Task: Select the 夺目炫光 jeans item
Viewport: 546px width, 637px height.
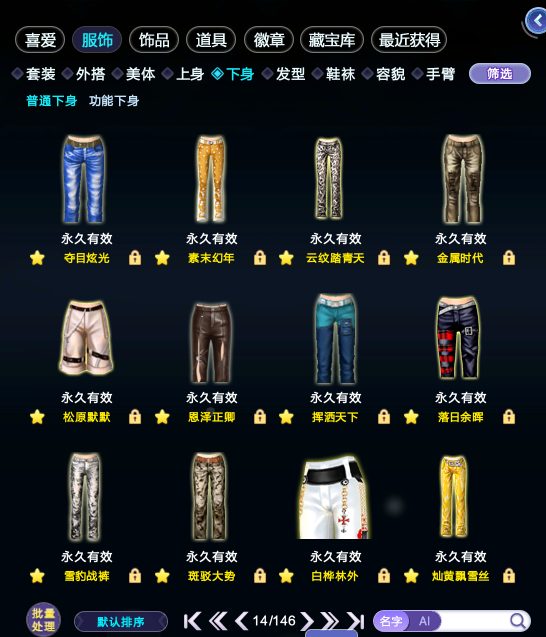Action: [x=84, y=180]
